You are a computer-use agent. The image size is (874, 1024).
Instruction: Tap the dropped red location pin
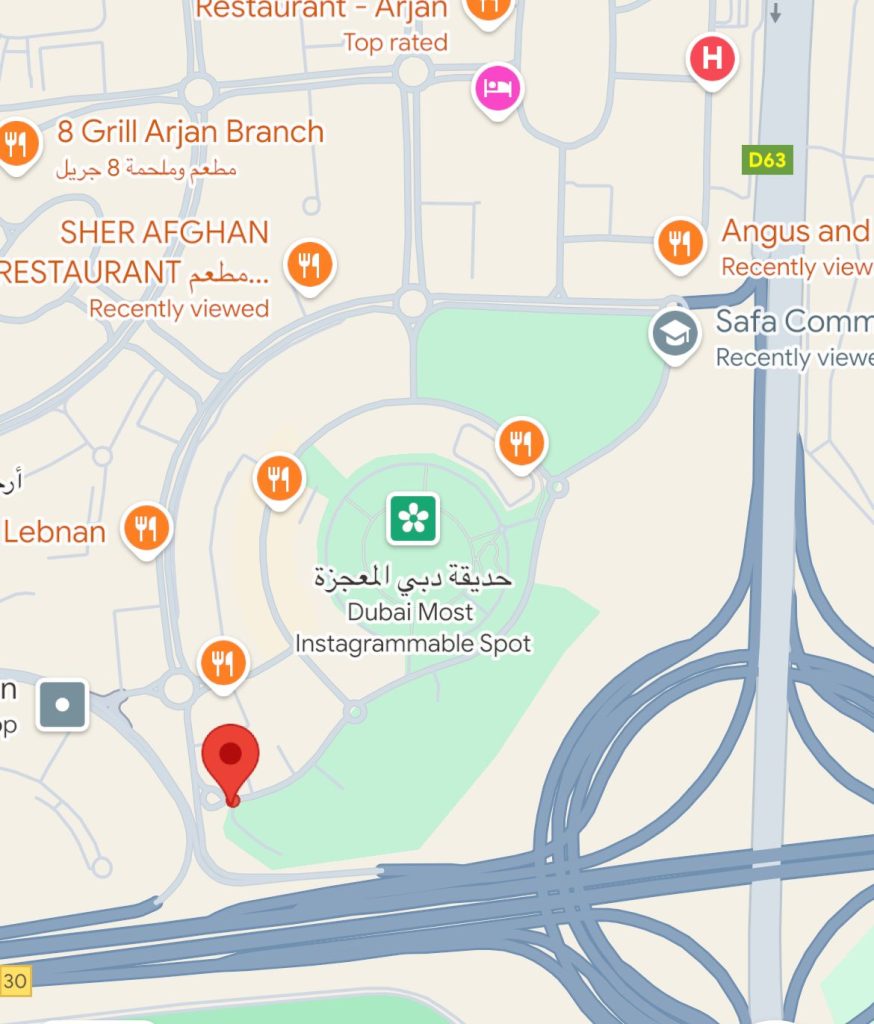[231, 757]
